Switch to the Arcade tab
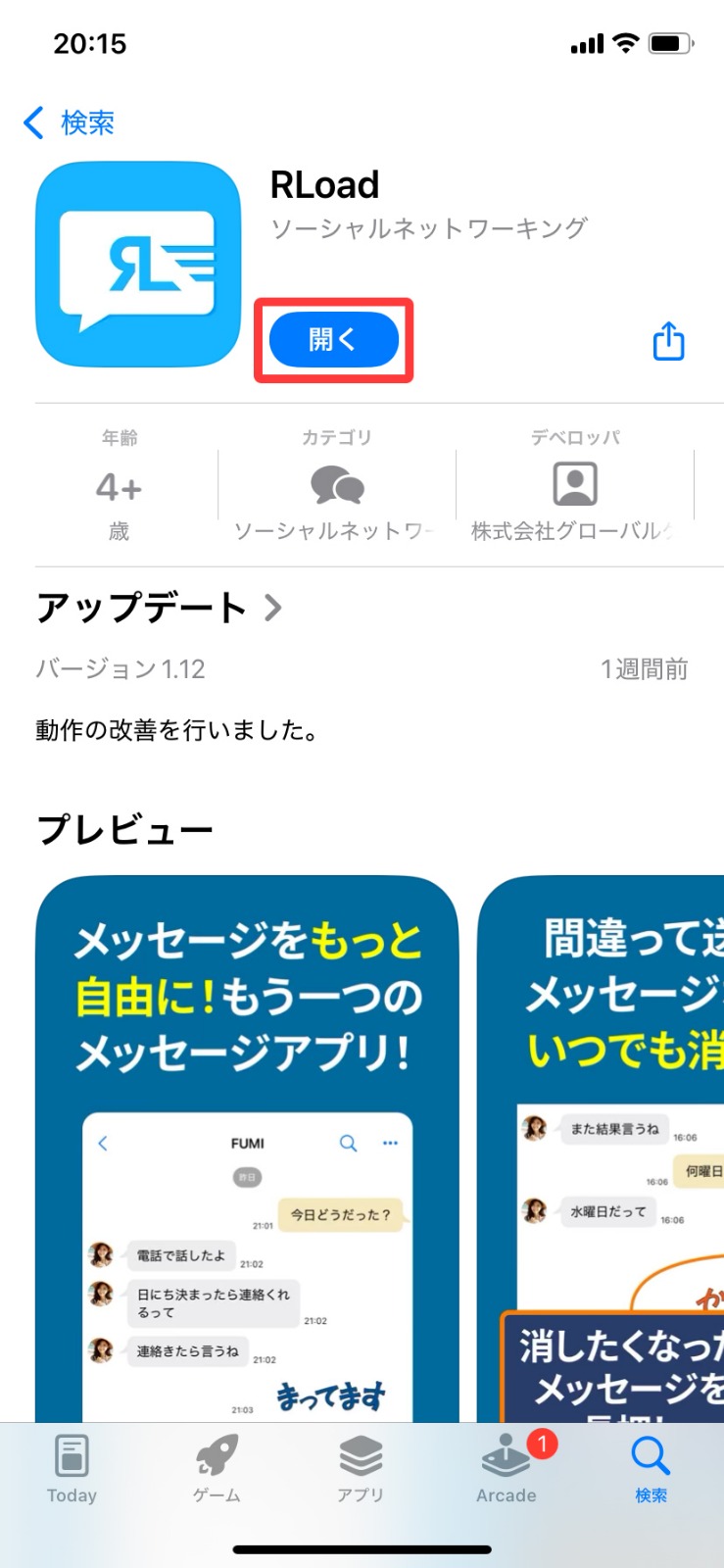Screen dimensions: 724x1568 (x=506, y=1468)
